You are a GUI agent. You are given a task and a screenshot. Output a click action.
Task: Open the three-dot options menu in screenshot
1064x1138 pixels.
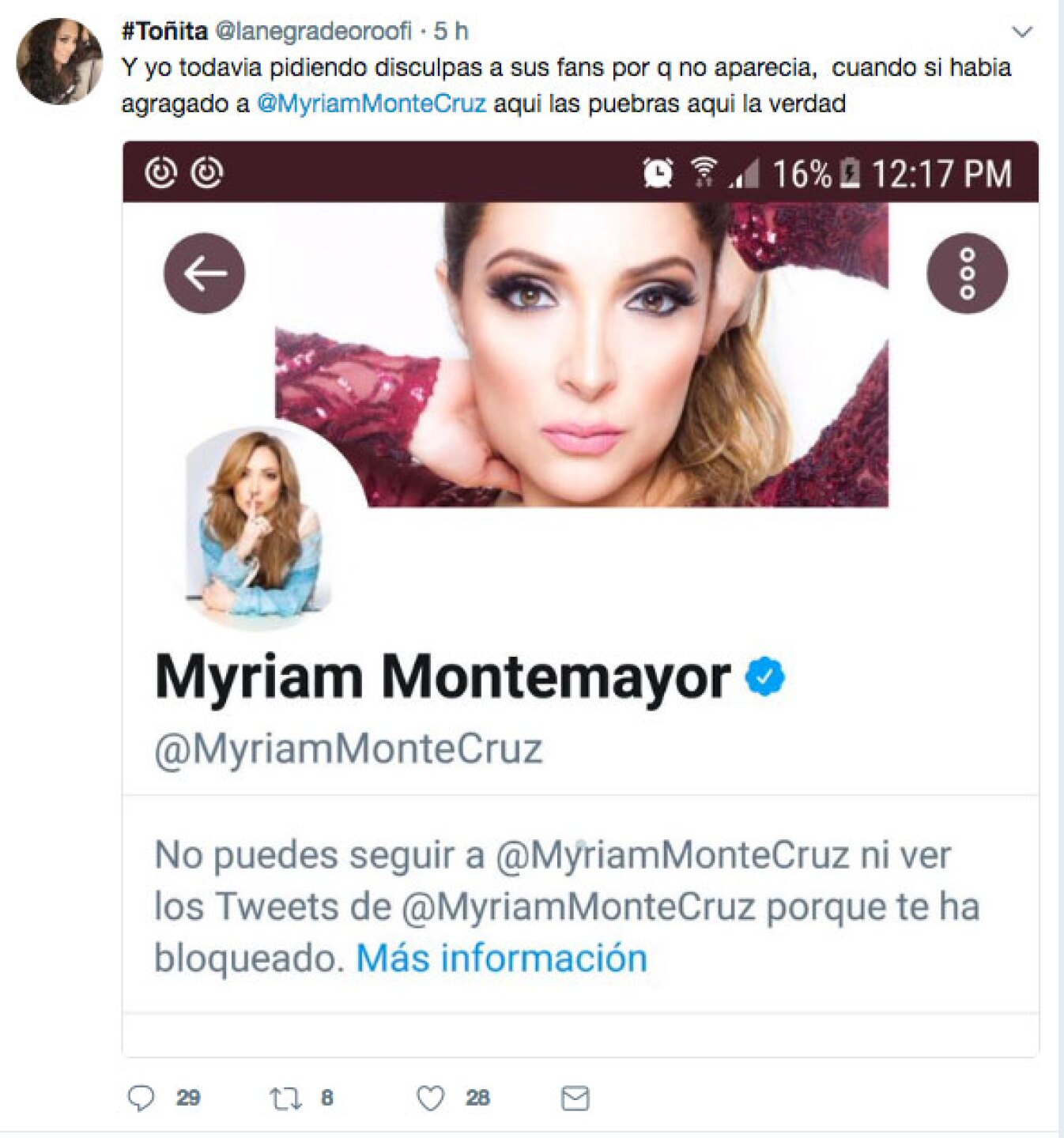tap(966, 275)
